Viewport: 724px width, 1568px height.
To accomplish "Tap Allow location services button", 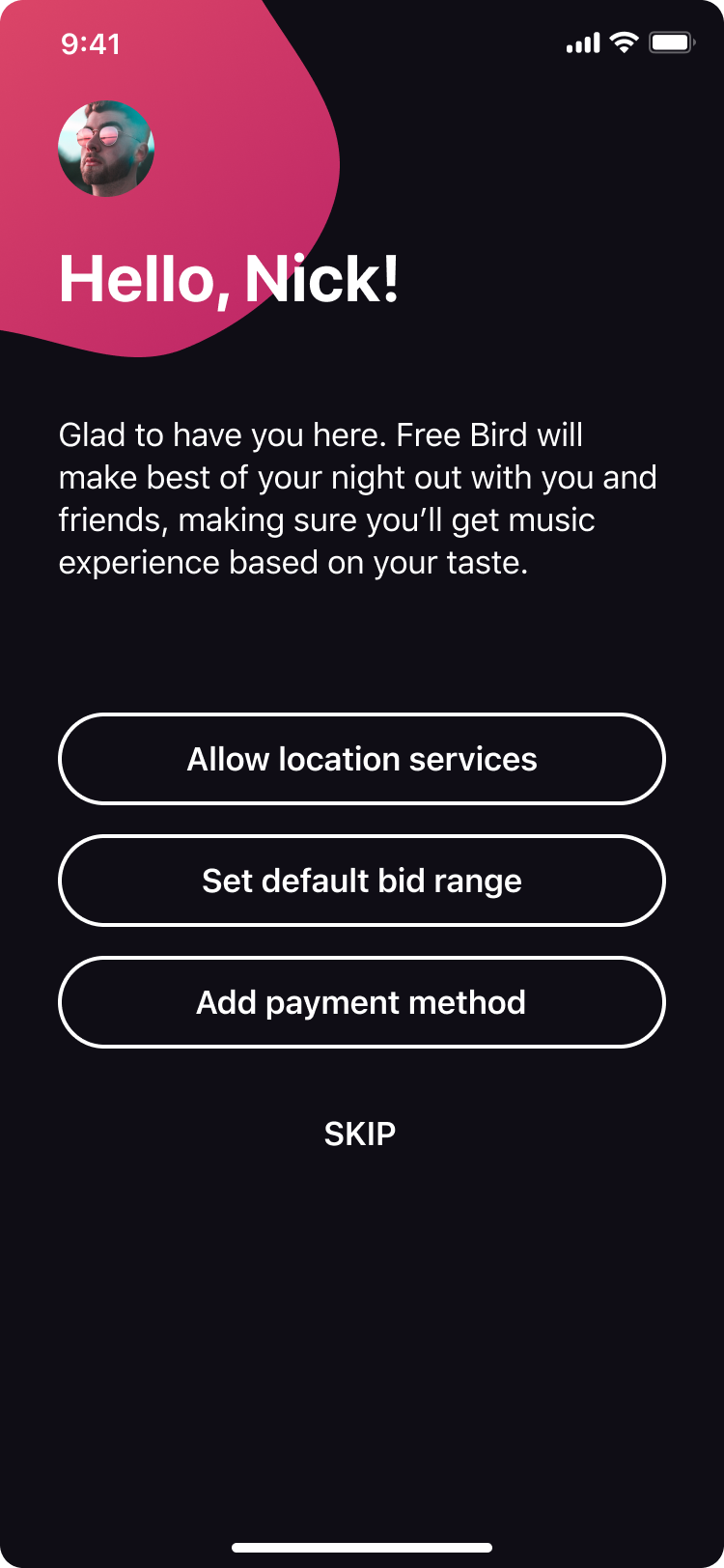I will (x=362, y=759).
